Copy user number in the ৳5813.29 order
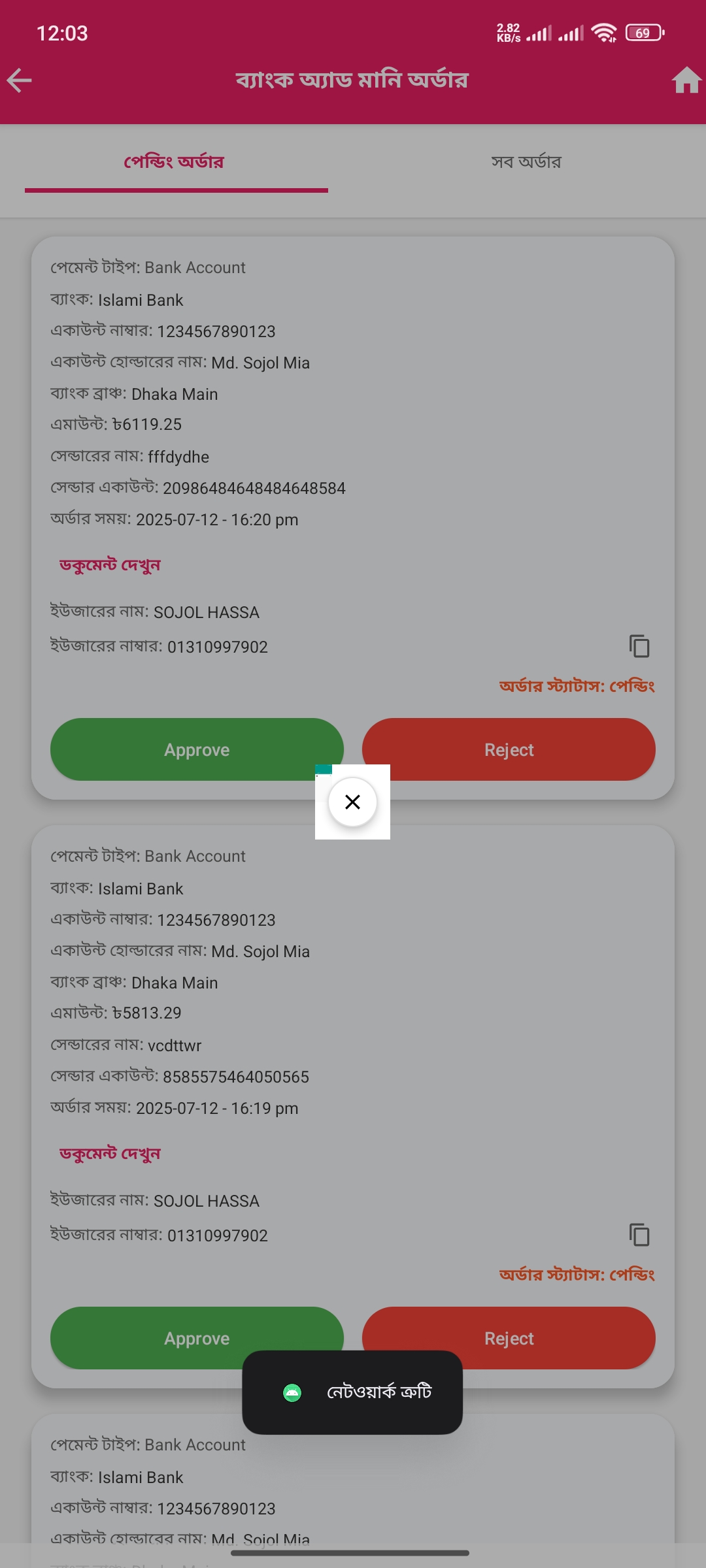The image size is (706, 1568). [639, 1235]
